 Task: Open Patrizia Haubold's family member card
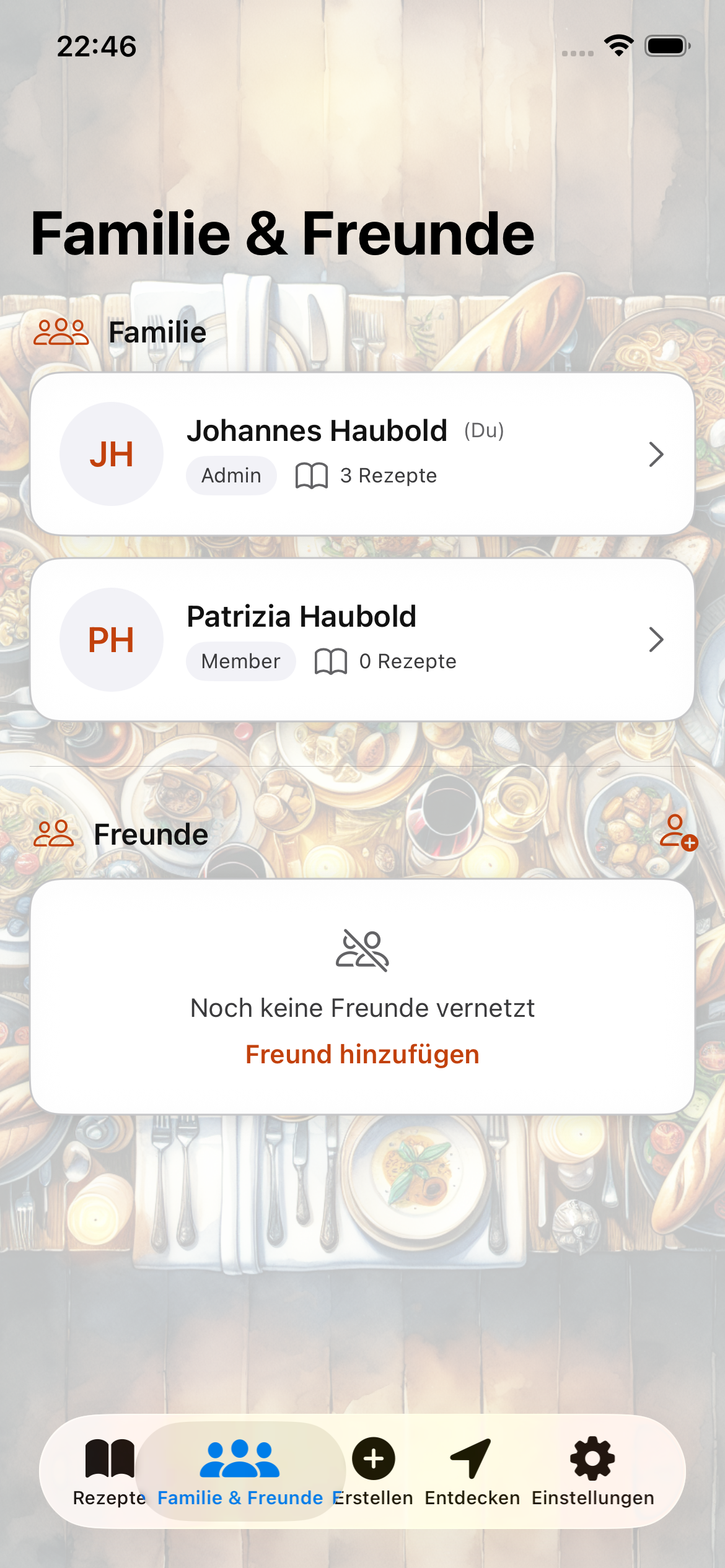[362, 640]
